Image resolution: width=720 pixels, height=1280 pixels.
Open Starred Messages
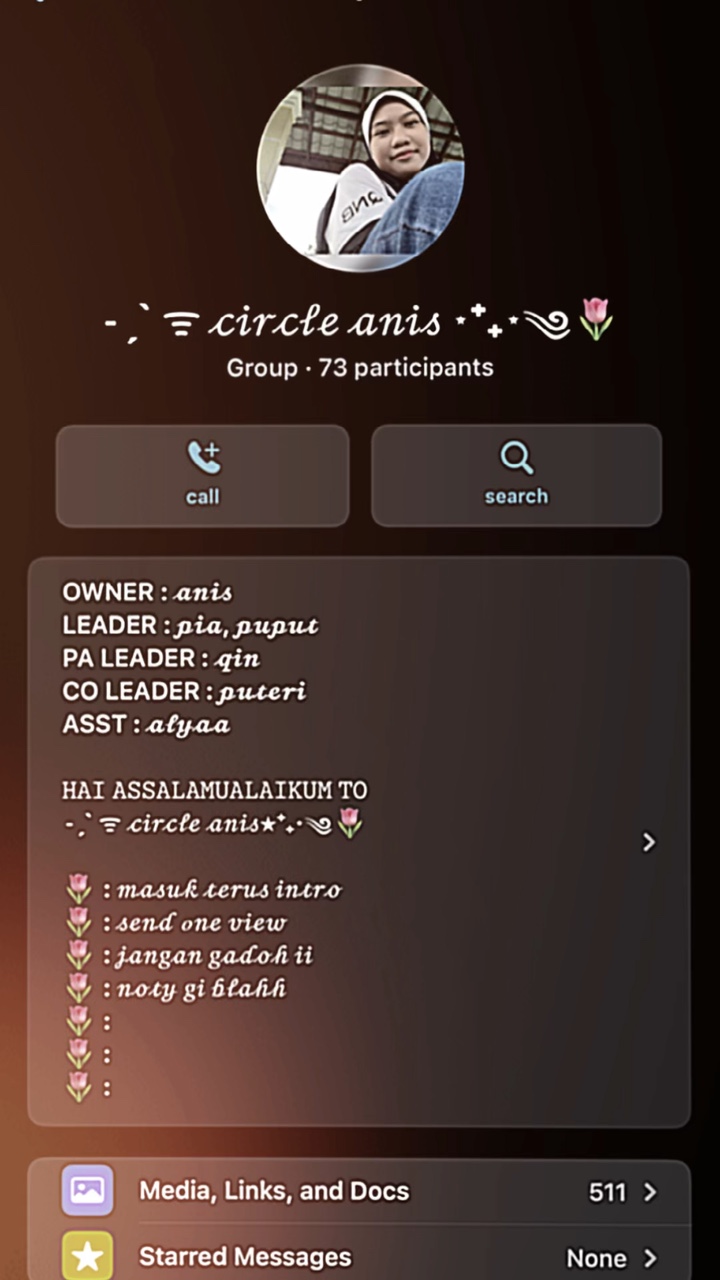(x=359, y=1257)
